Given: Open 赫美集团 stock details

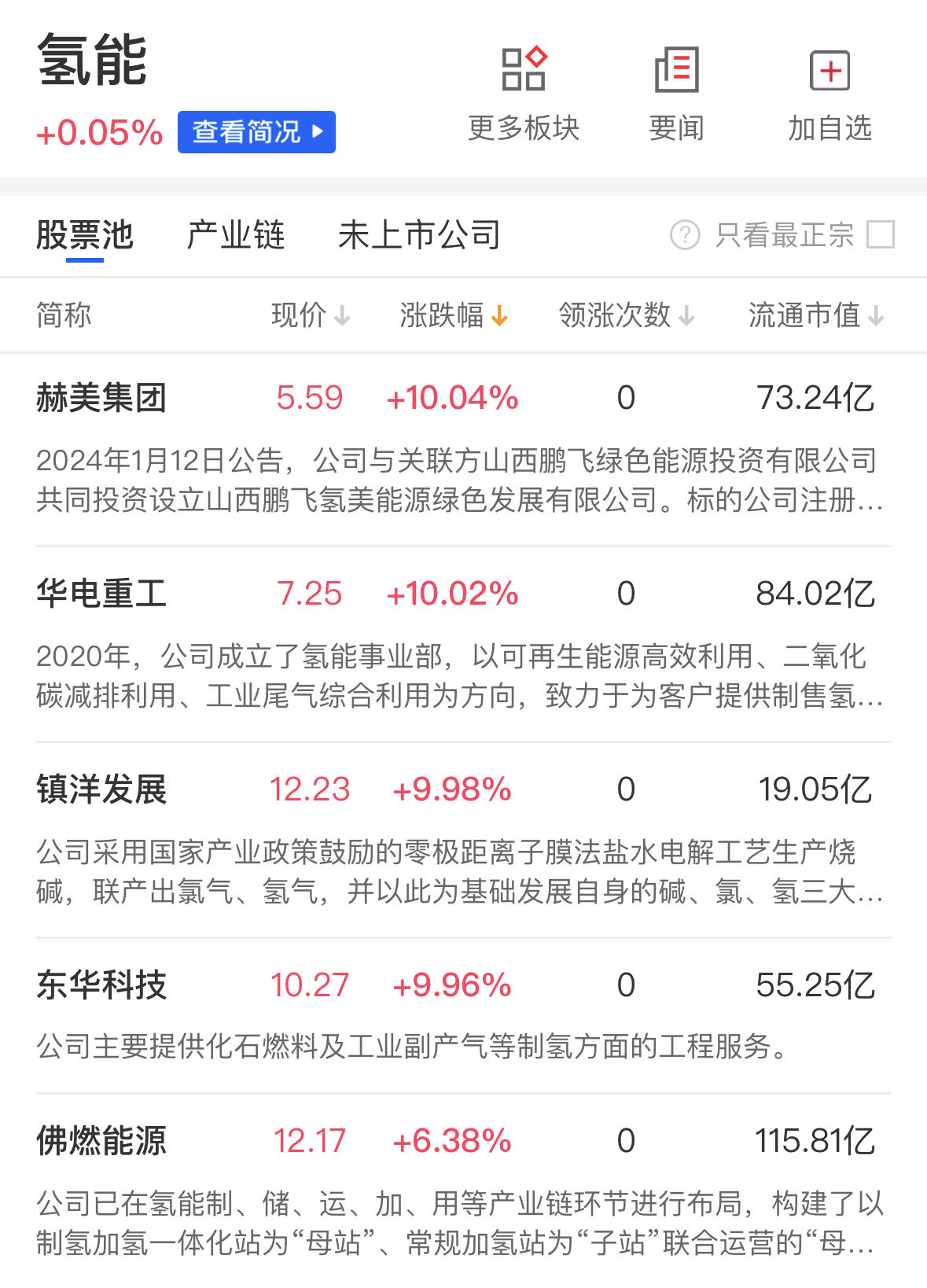Looking at the screenshot, I should coord(101,398).
